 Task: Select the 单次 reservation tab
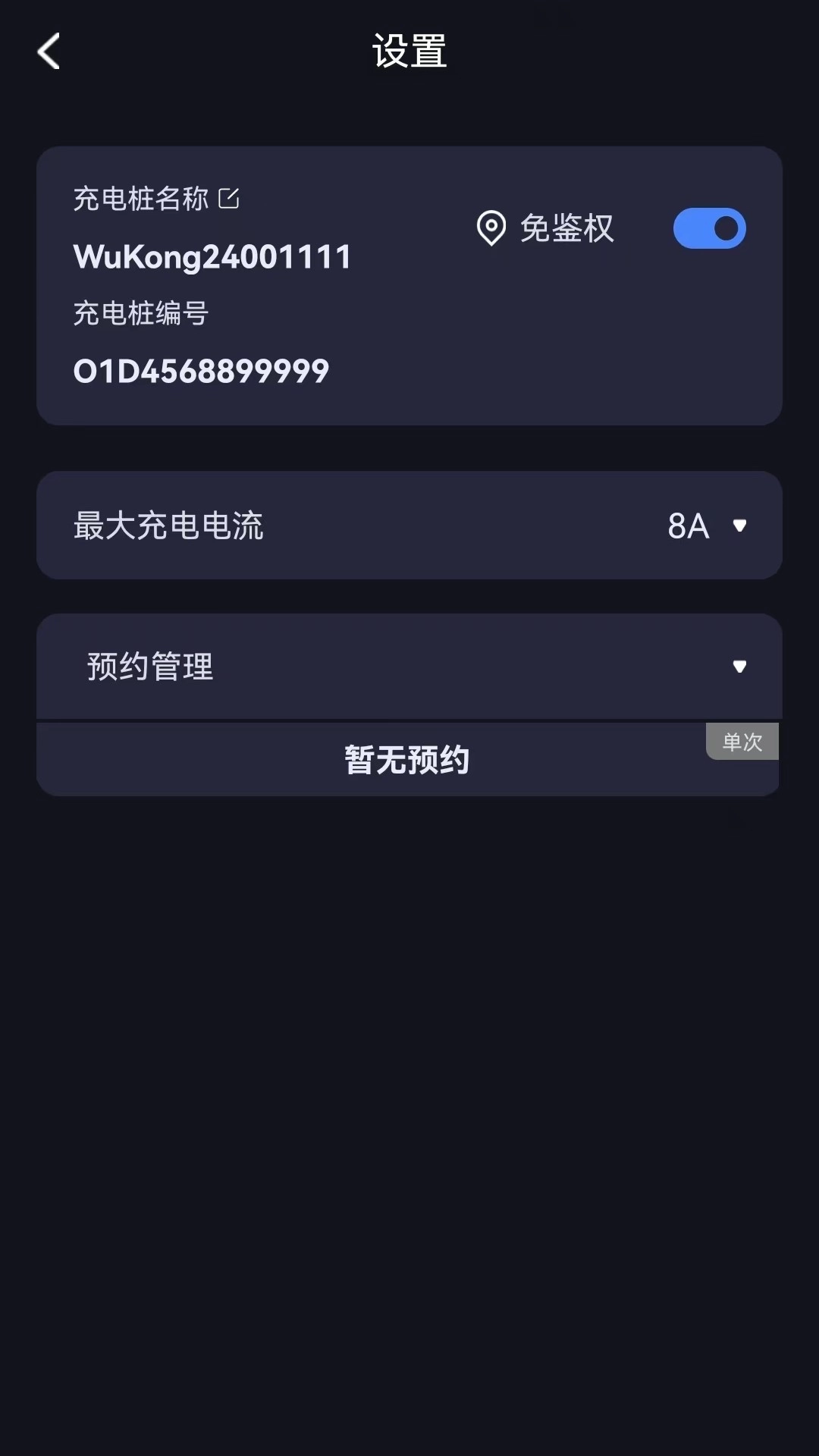pyautogui.click(x=742, y=742)
